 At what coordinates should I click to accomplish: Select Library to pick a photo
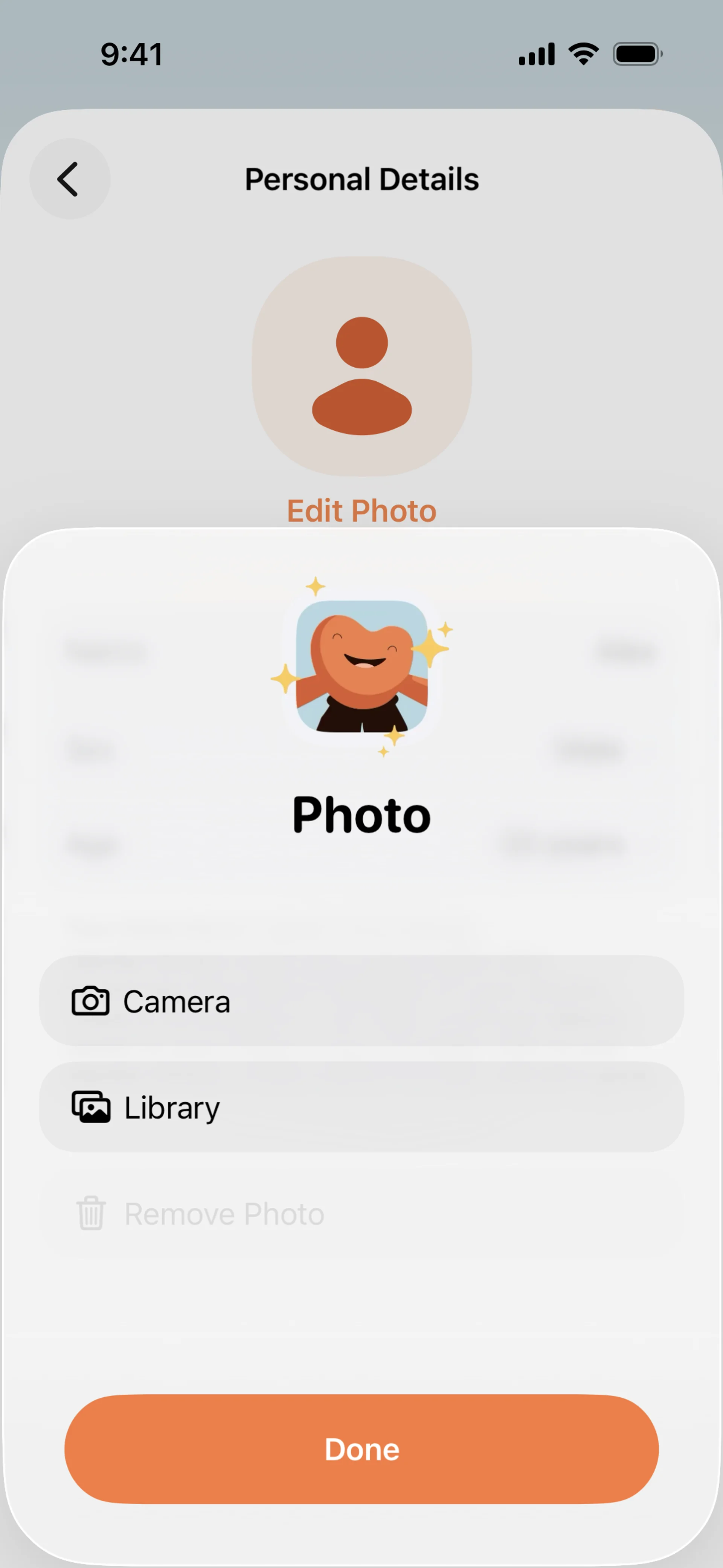pyautogui.click(x=361, y=1107)
